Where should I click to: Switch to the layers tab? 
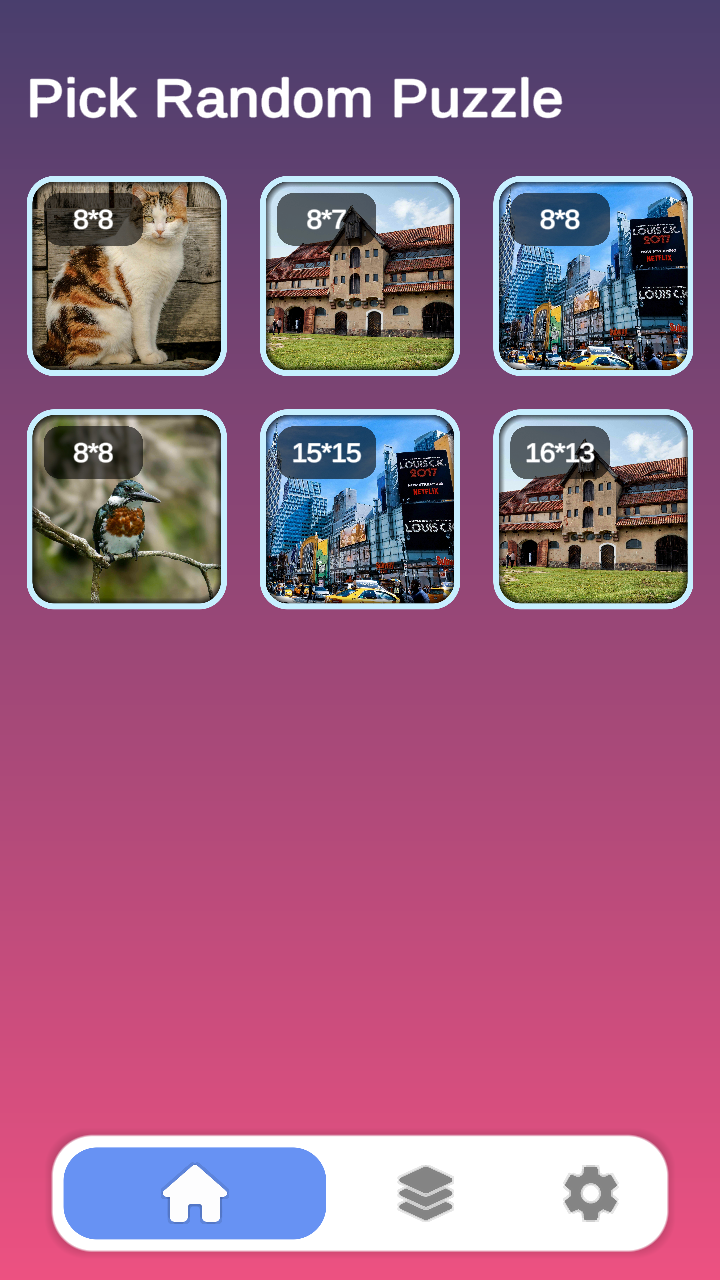[426, 1193]
